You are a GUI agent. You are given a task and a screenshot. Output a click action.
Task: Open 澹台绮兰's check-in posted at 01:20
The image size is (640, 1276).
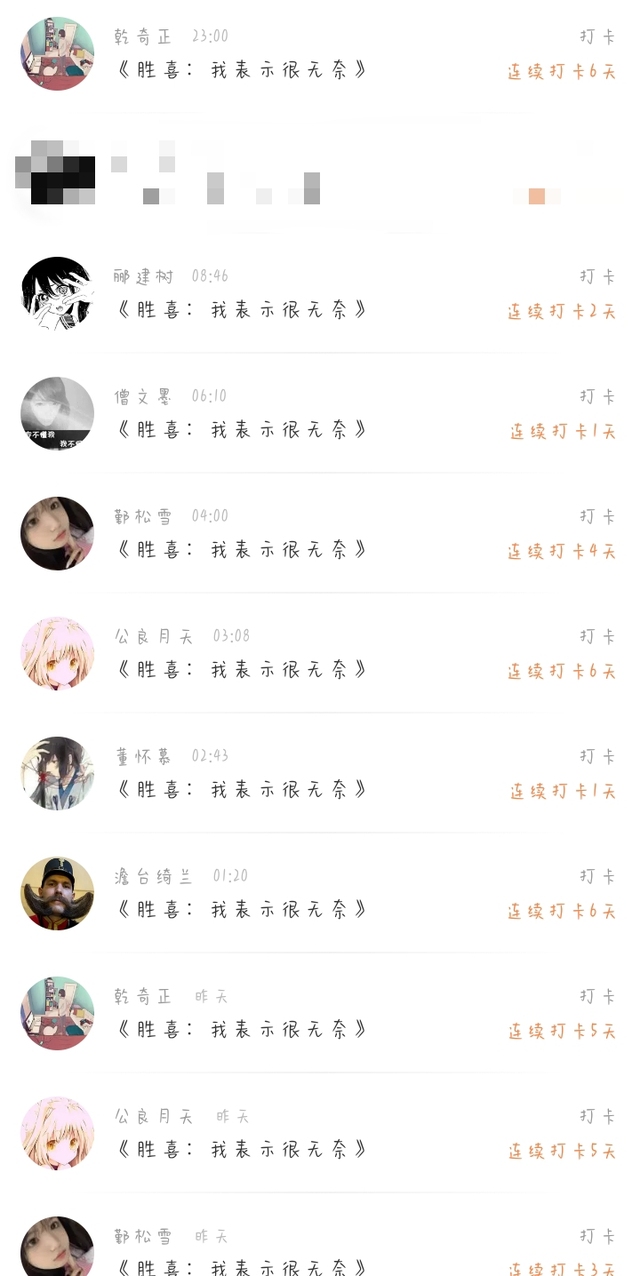click(320, 893)
